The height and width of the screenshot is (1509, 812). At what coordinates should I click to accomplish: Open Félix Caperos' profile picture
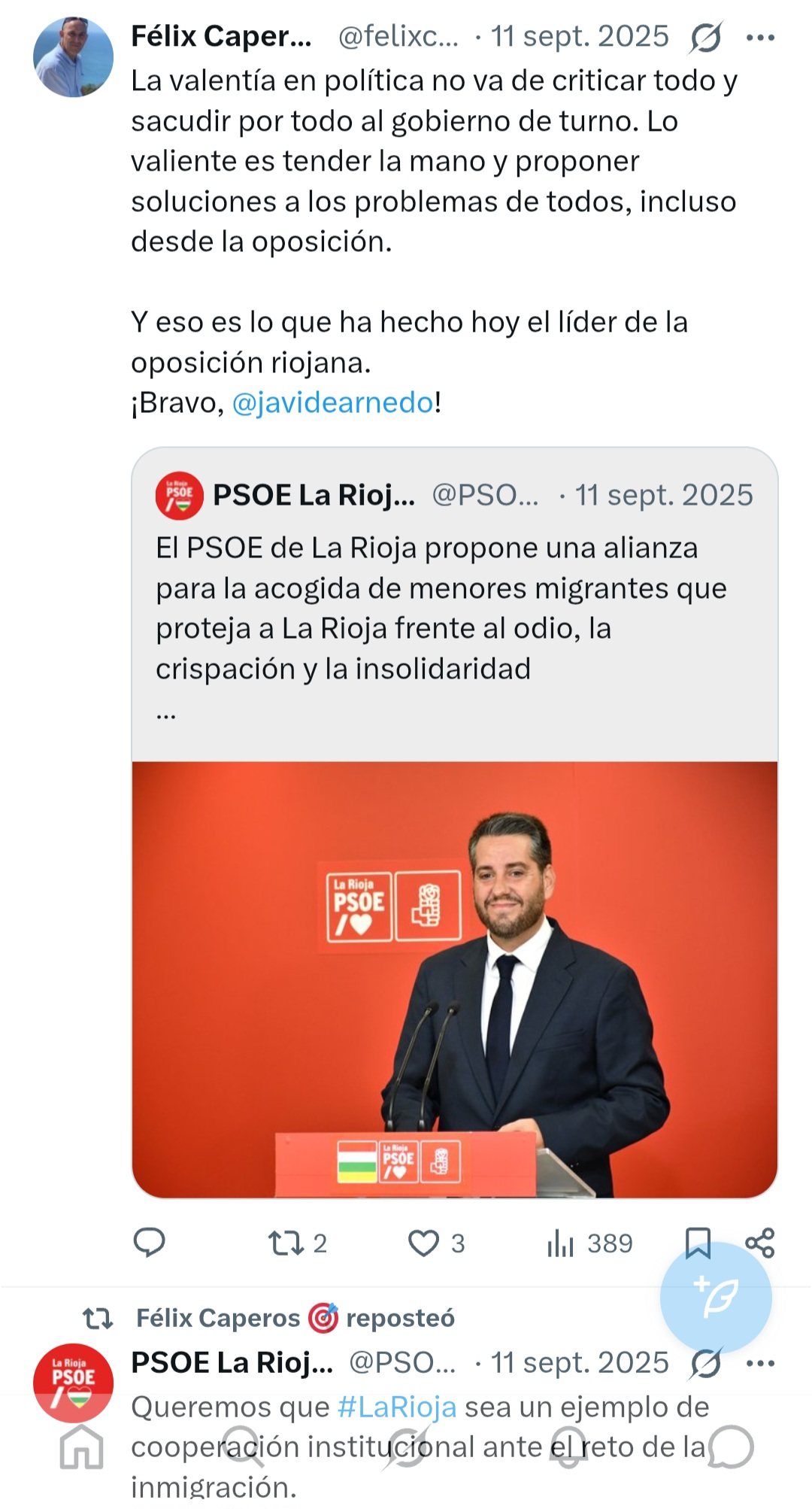[x=73, y=57]
